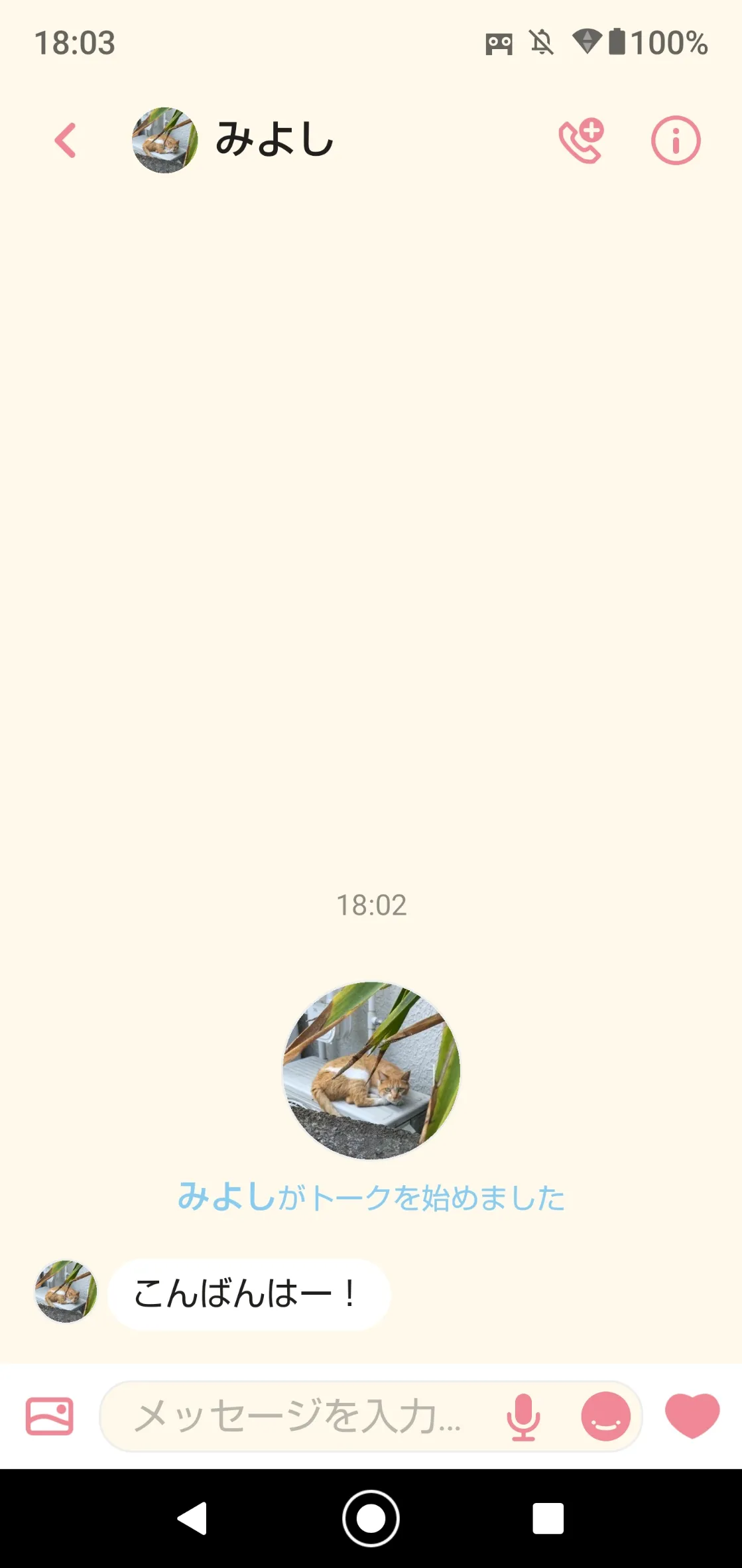The image size is (742, 1568).
Task: Record a voice message with microphone
Action: pos(523,1417)
